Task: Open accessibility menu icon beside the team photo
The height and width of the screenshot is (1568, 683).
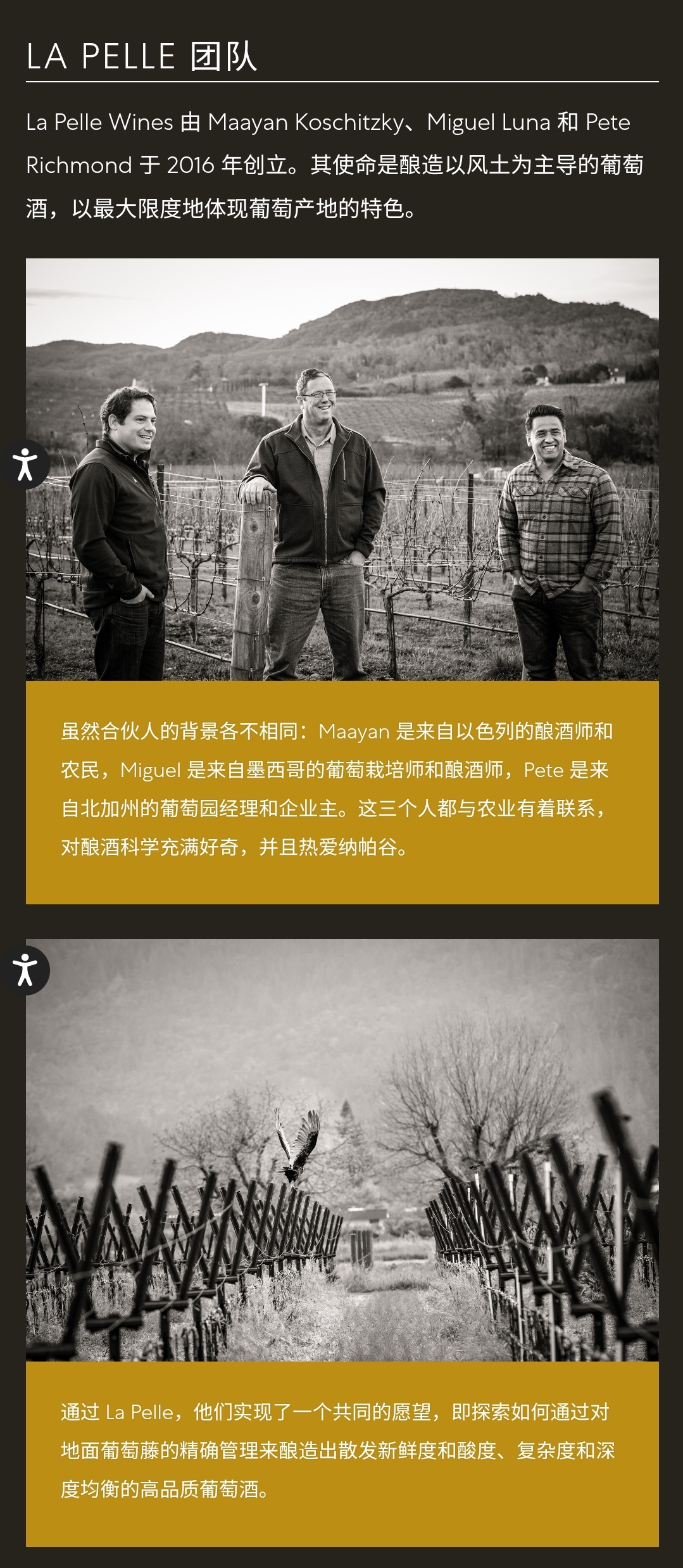Action: point(24,464)
